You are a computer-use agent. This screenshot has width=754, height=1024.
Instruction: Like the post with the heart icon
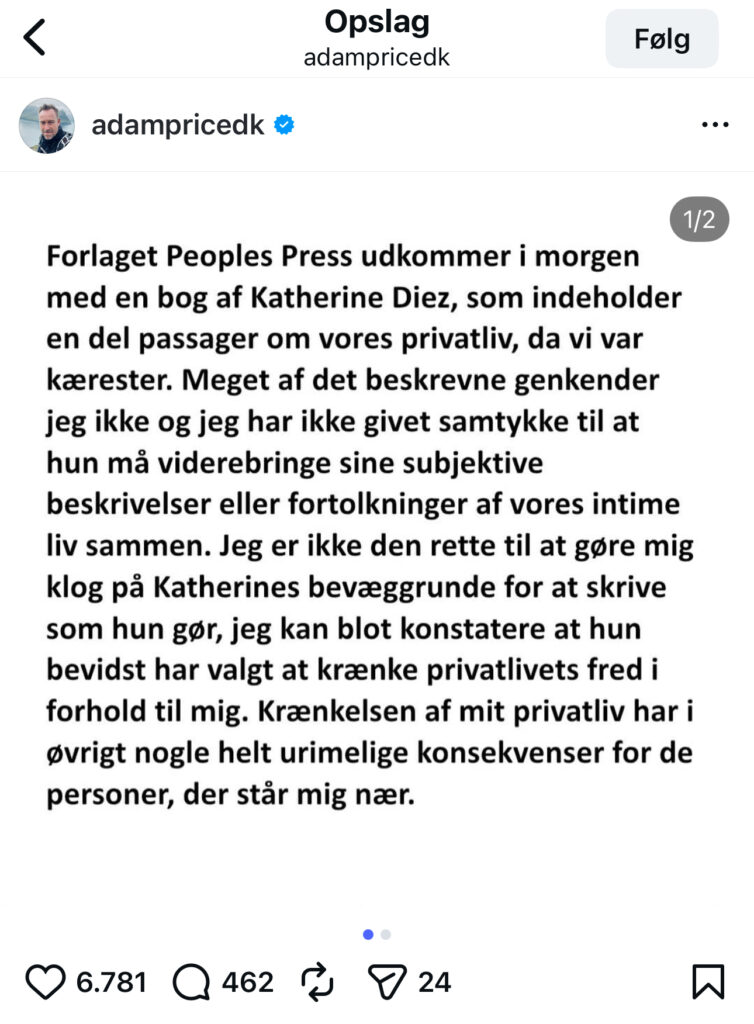[x=45, y=982]
